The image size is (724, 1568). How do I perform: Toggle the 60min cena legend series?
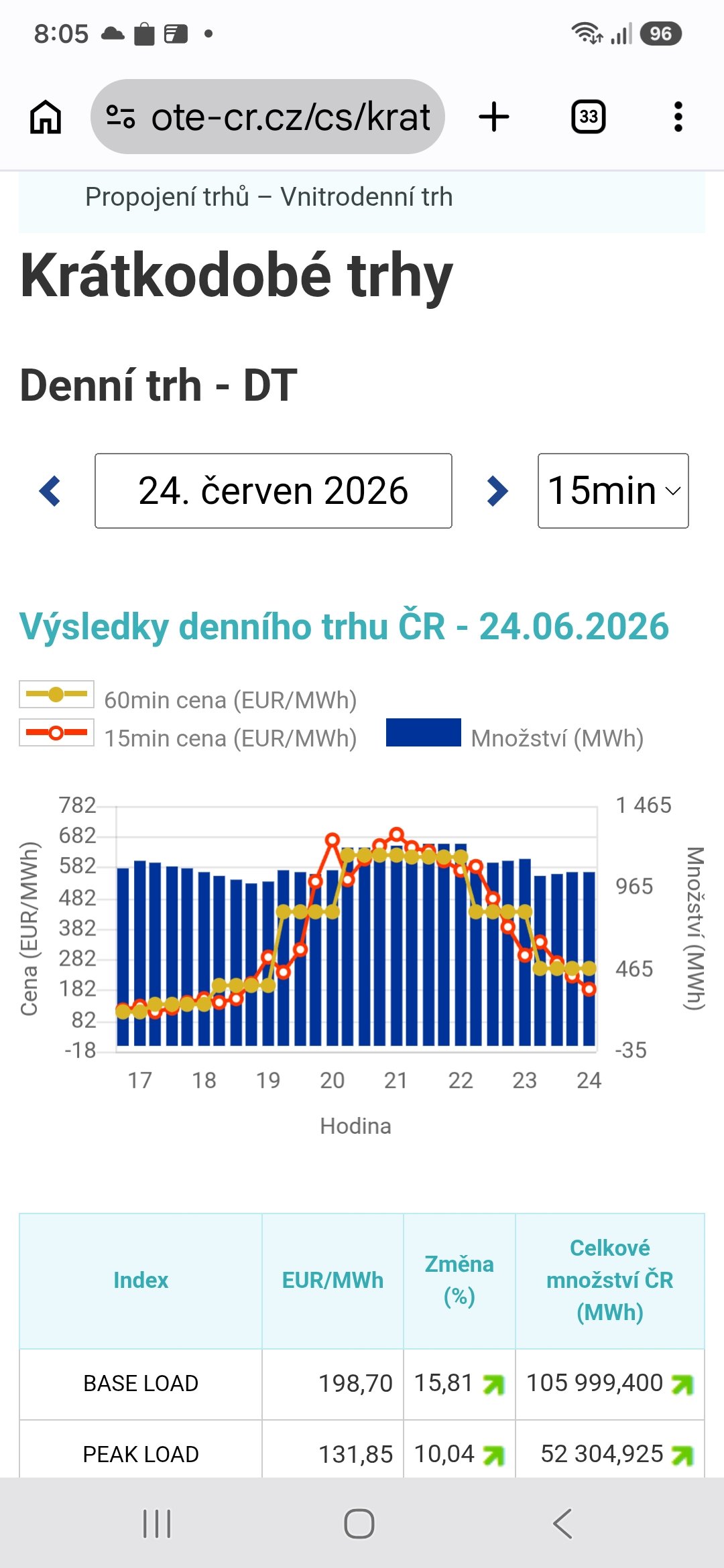(x=188, y=698)
